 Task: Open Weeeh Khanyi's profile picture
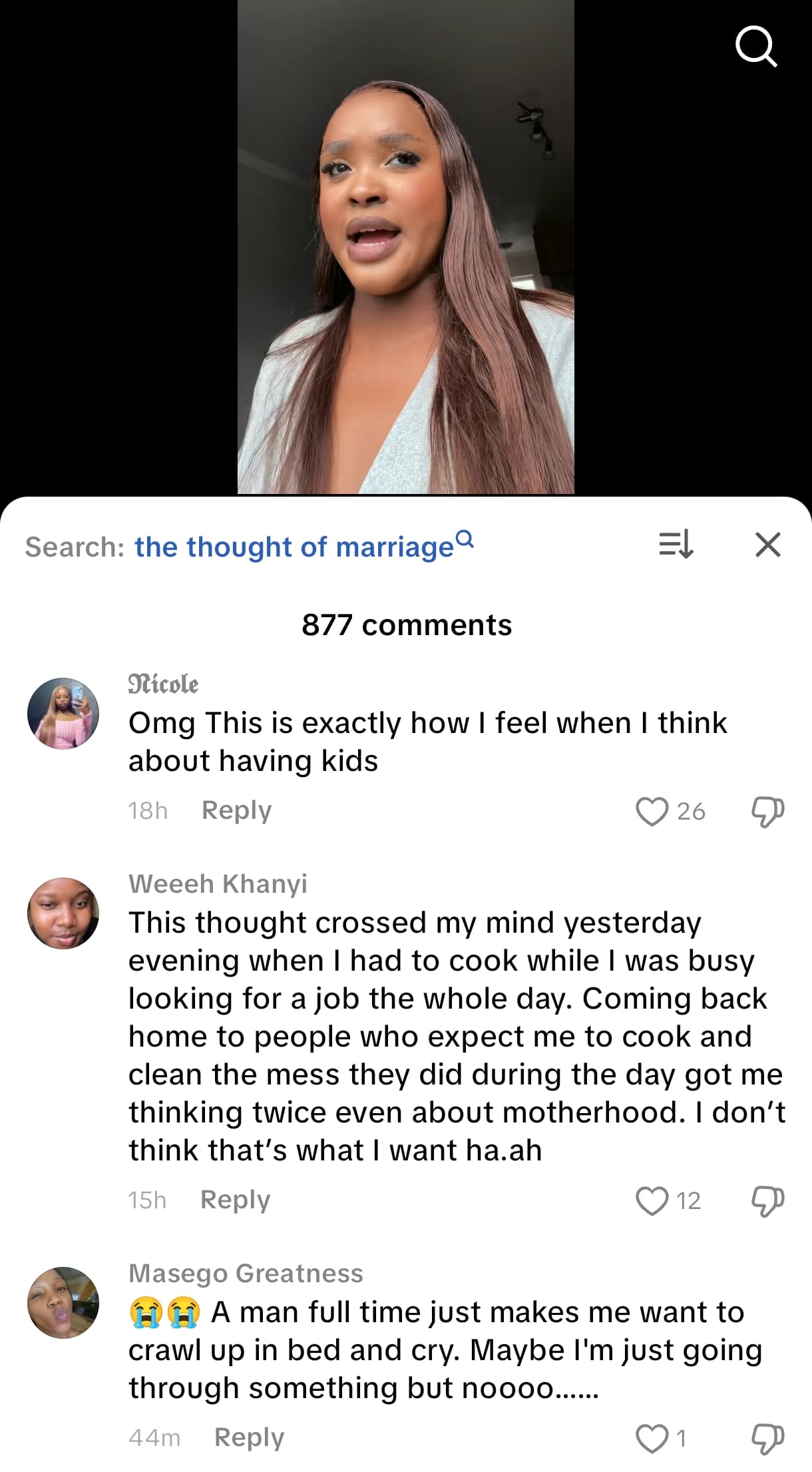click(x=63, y=913)
